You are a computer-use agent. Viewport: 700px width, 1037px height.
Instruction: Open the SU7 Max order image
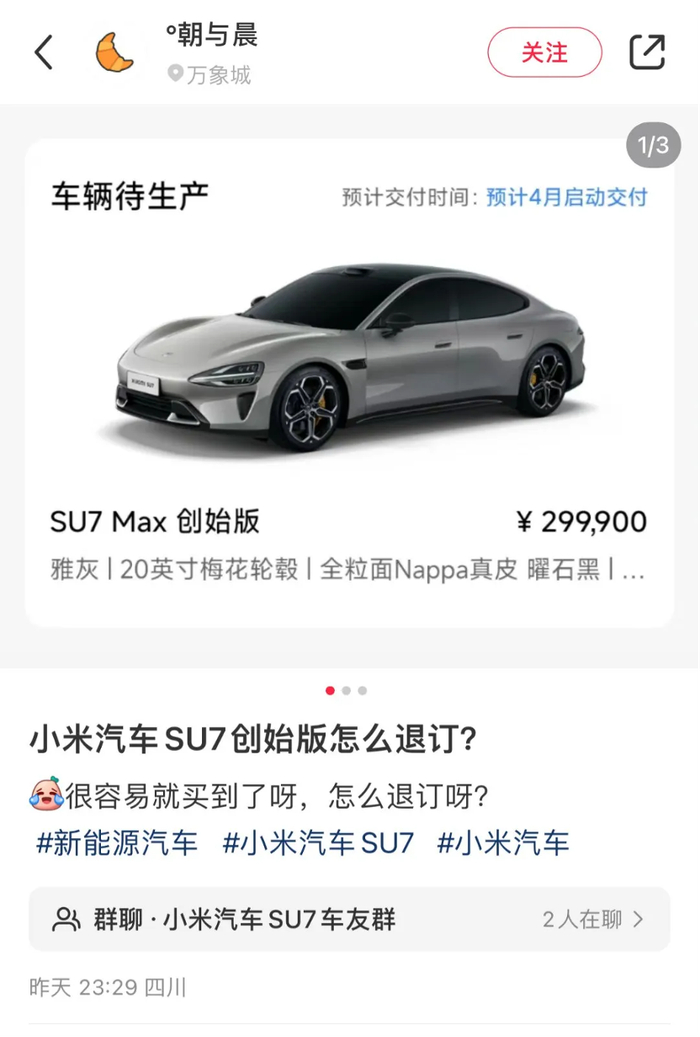(349, 383)
